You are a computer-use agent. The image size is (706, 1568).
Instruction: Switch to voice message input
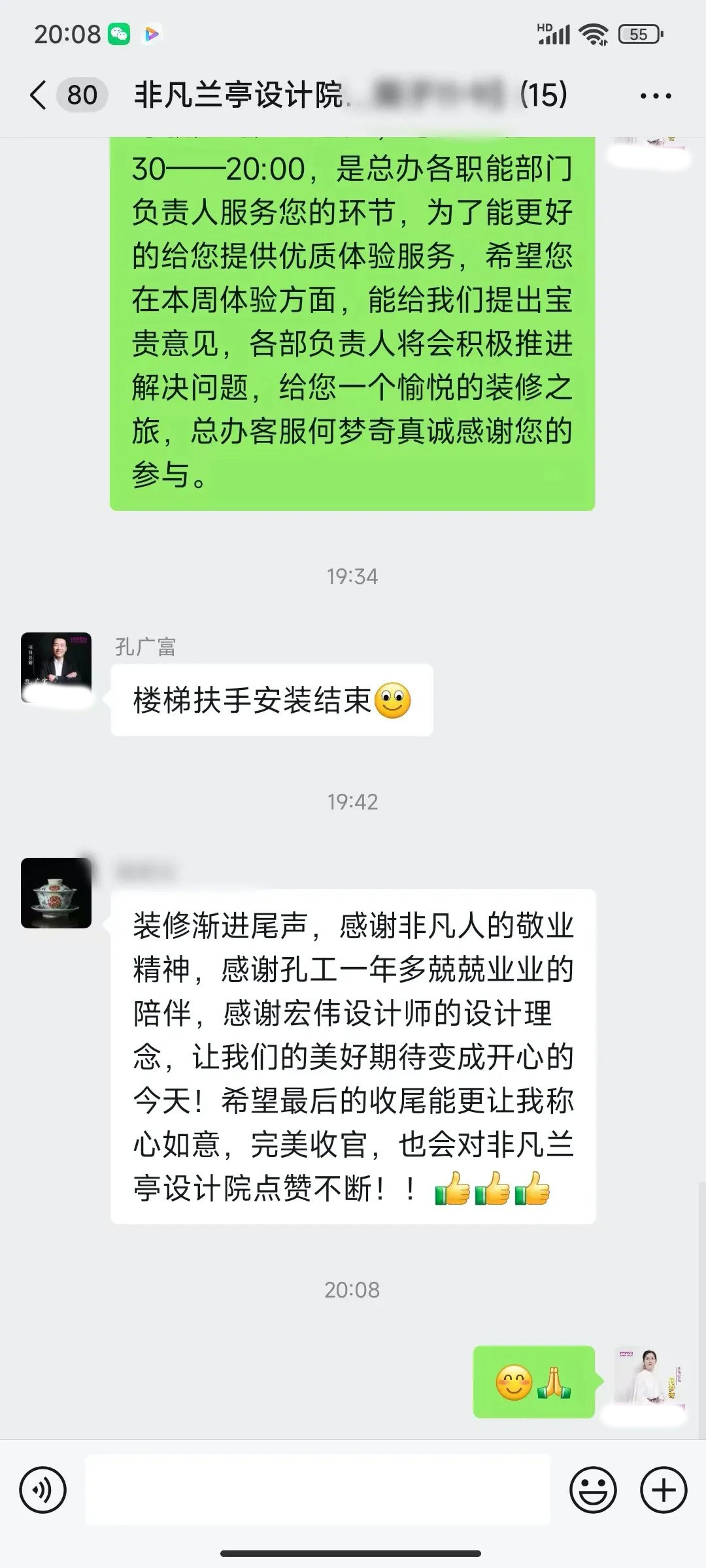point(42,1490)
